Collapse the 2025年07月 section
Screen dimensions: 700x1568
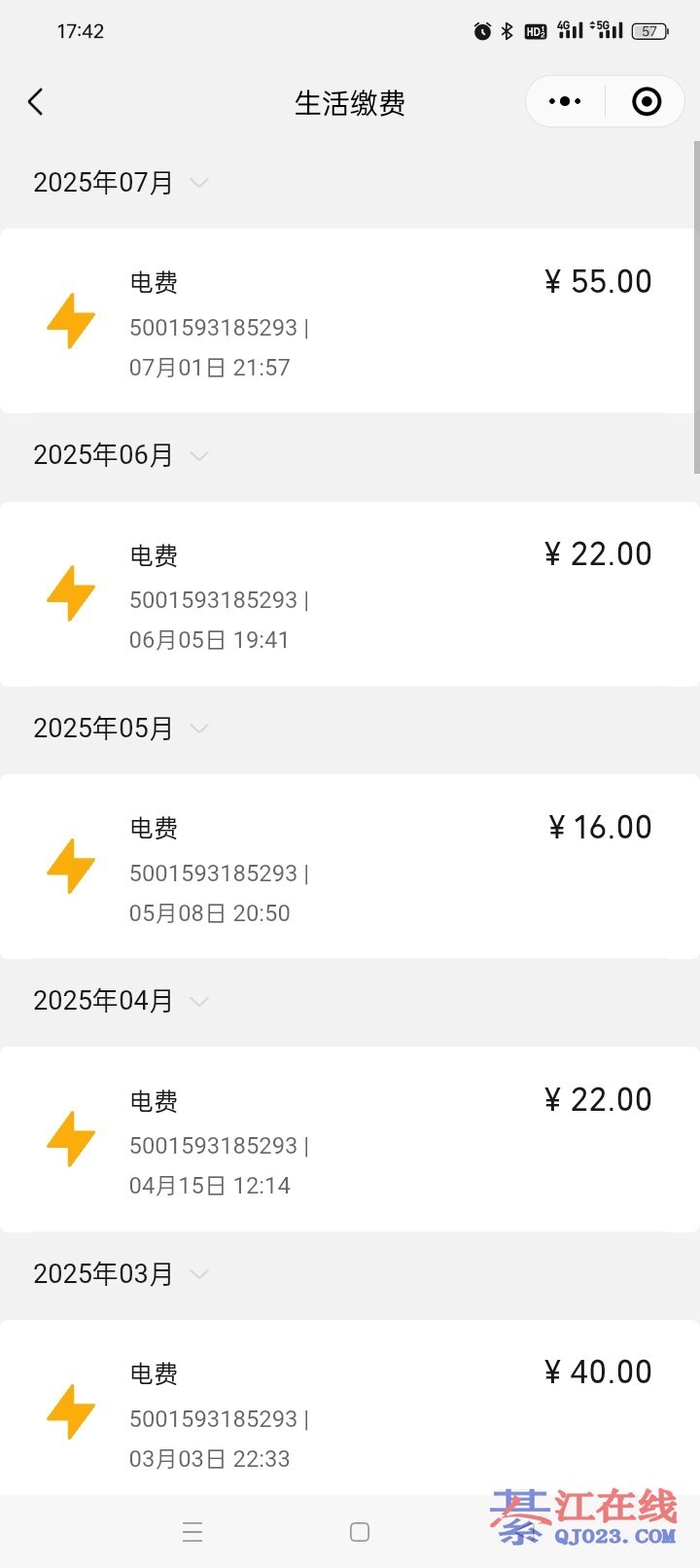[199, 183]
